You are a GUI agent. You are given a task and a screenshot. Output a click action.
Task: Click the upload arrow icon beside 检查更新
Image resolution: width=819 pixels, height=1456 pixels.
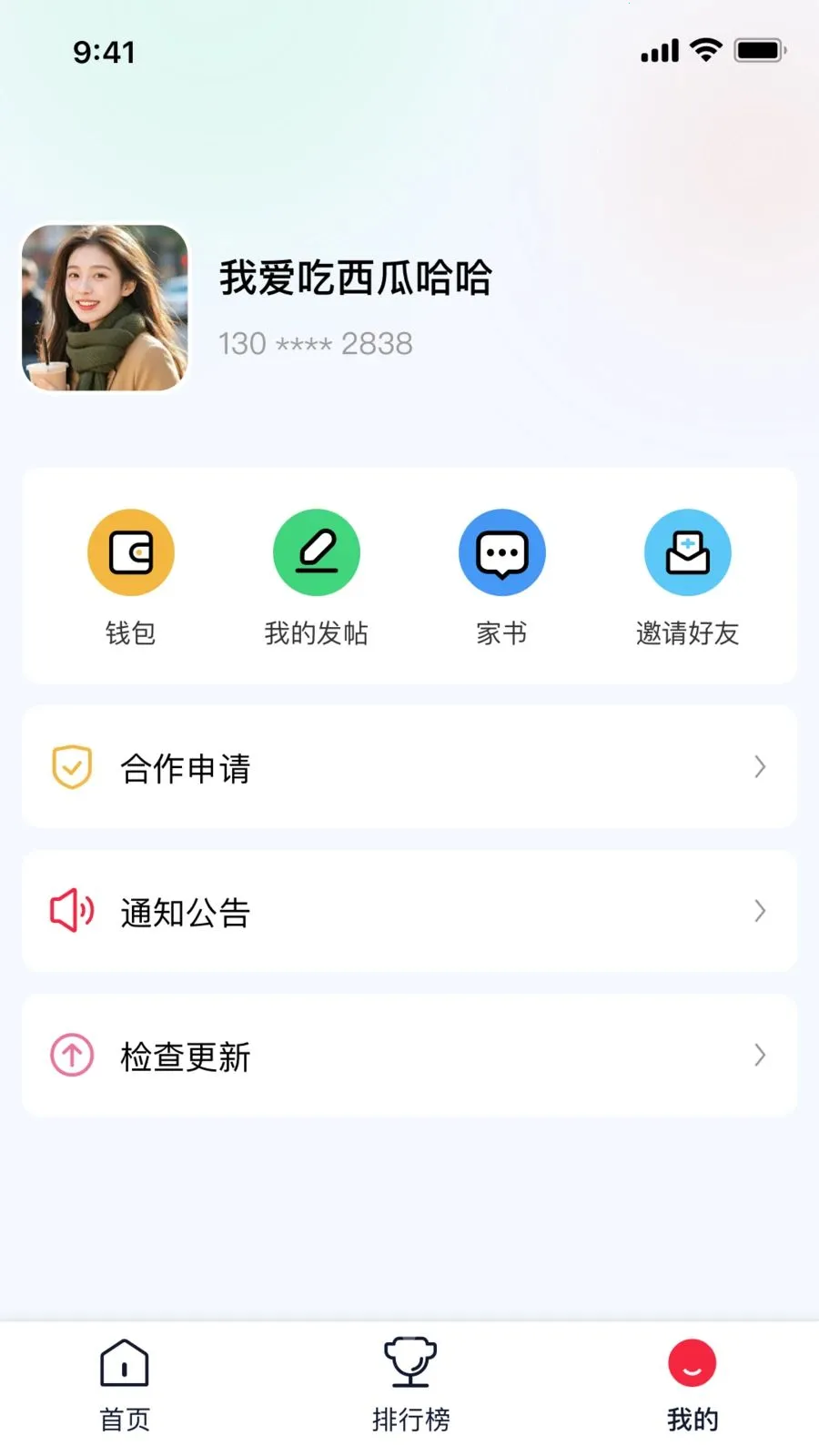click(72, 1055)
